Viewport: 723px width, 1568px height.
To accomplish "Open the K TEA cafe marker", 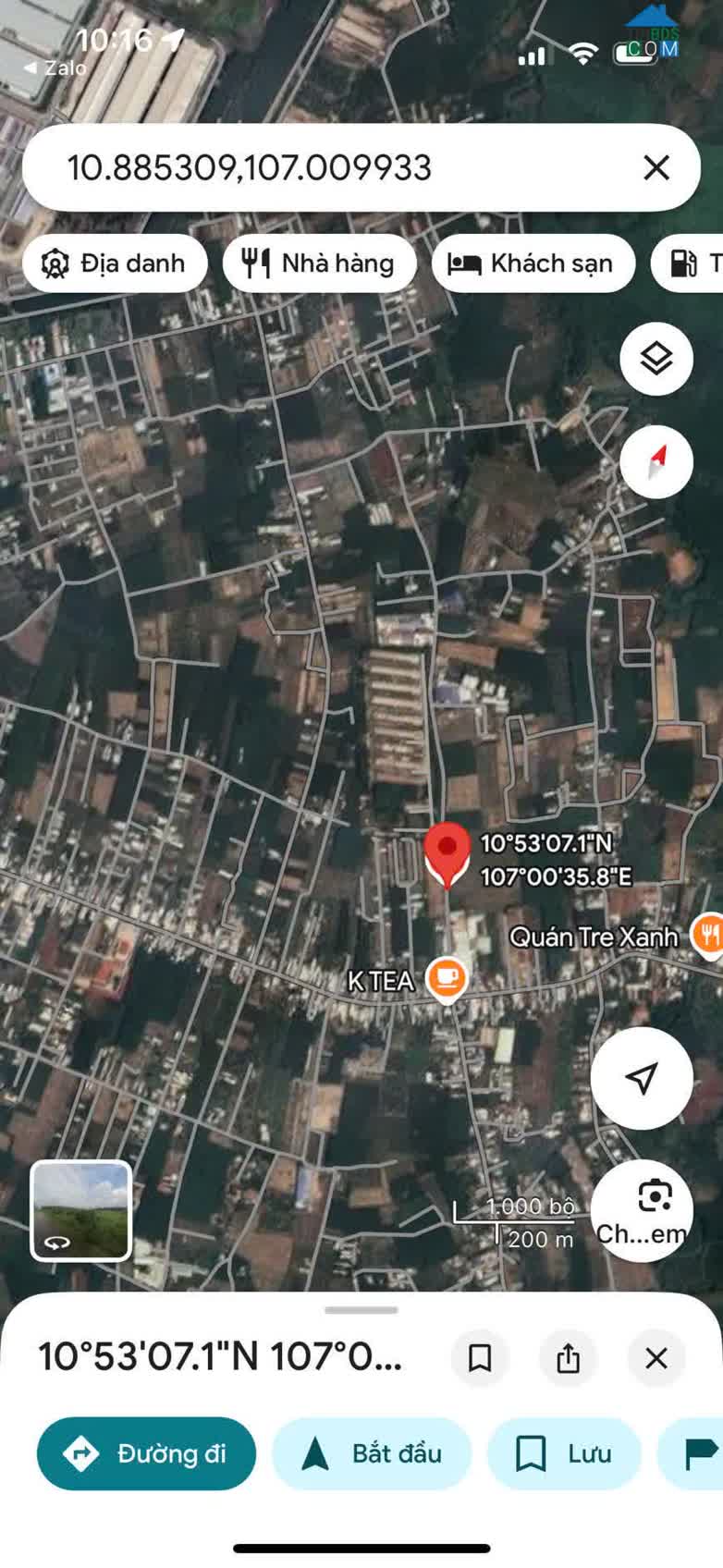I will (x=447, y=978).
